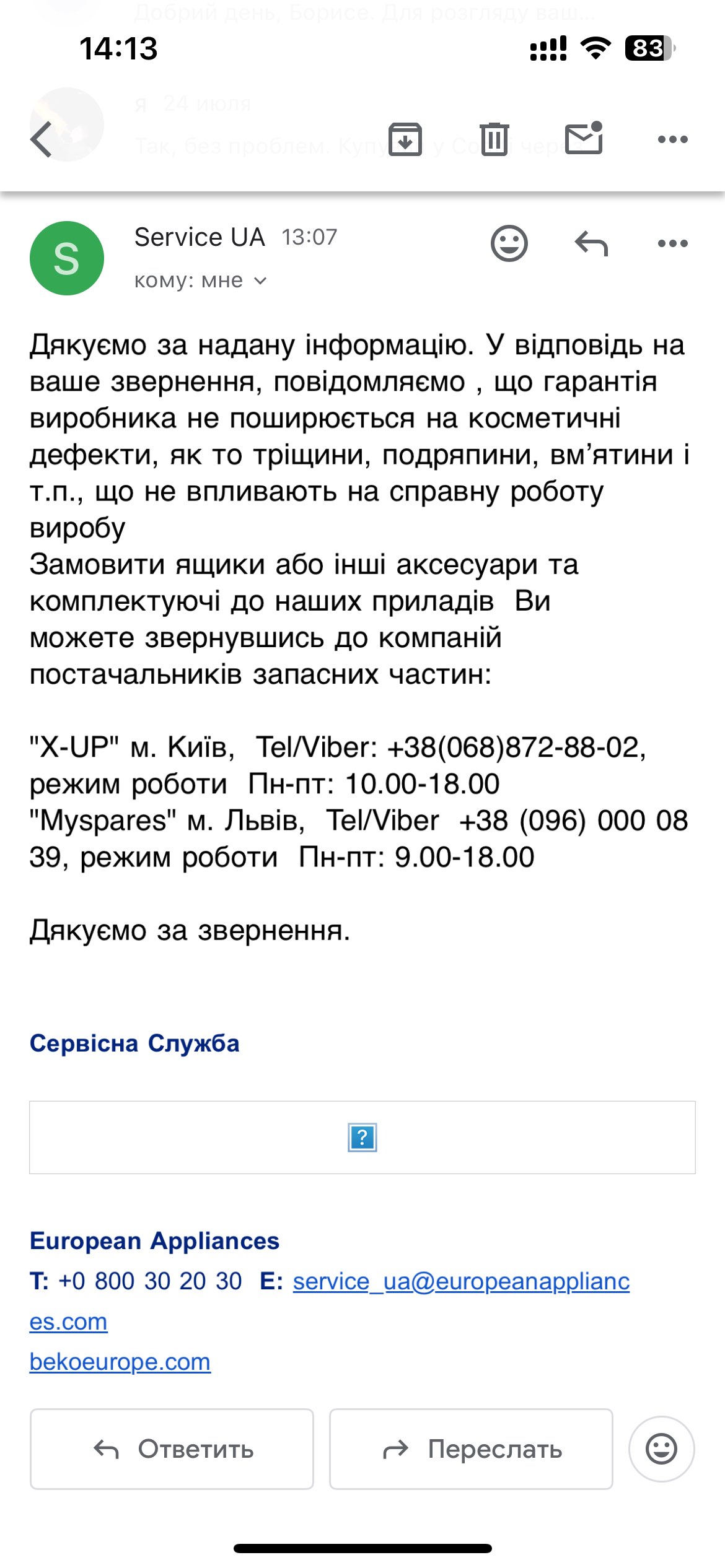Expand recipient details 'кому: мне'

click(x=200, y=281)
